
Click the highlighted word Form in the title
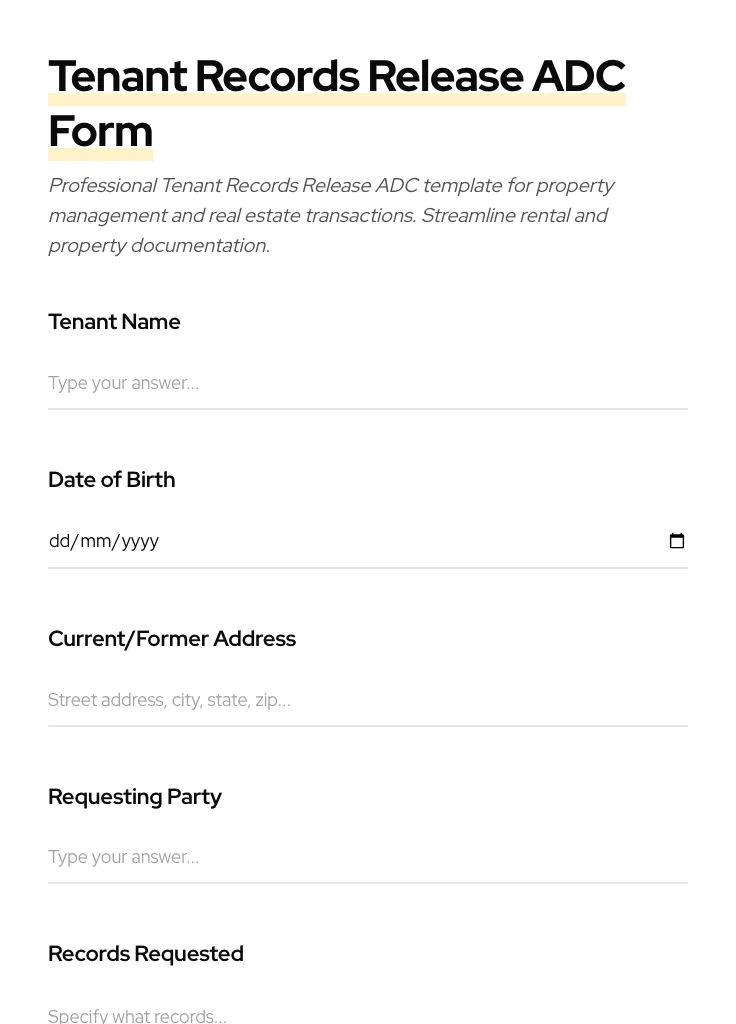coord(100,130)
